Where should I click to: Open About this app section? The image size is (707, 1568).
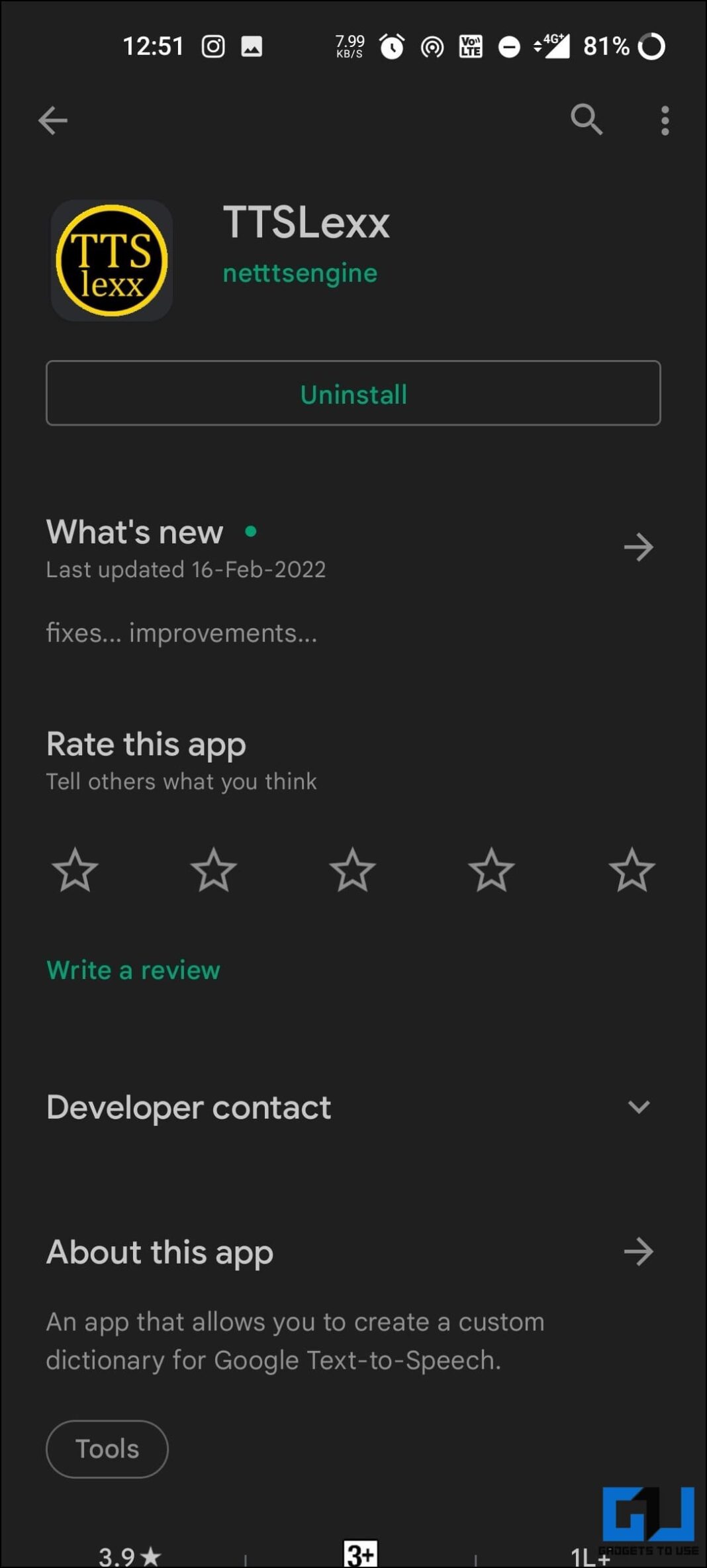click(159, 1251)
